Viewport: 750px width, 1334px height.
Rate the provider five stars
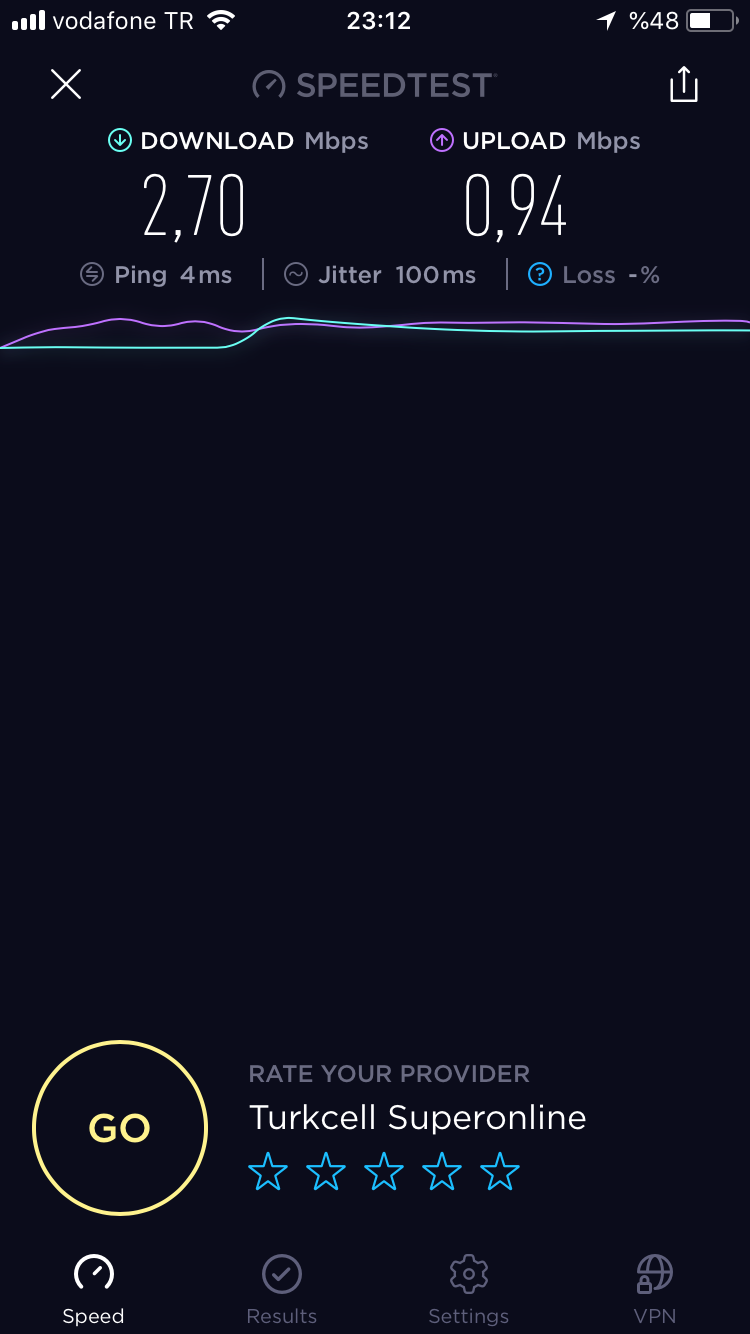click(500, 1172)
